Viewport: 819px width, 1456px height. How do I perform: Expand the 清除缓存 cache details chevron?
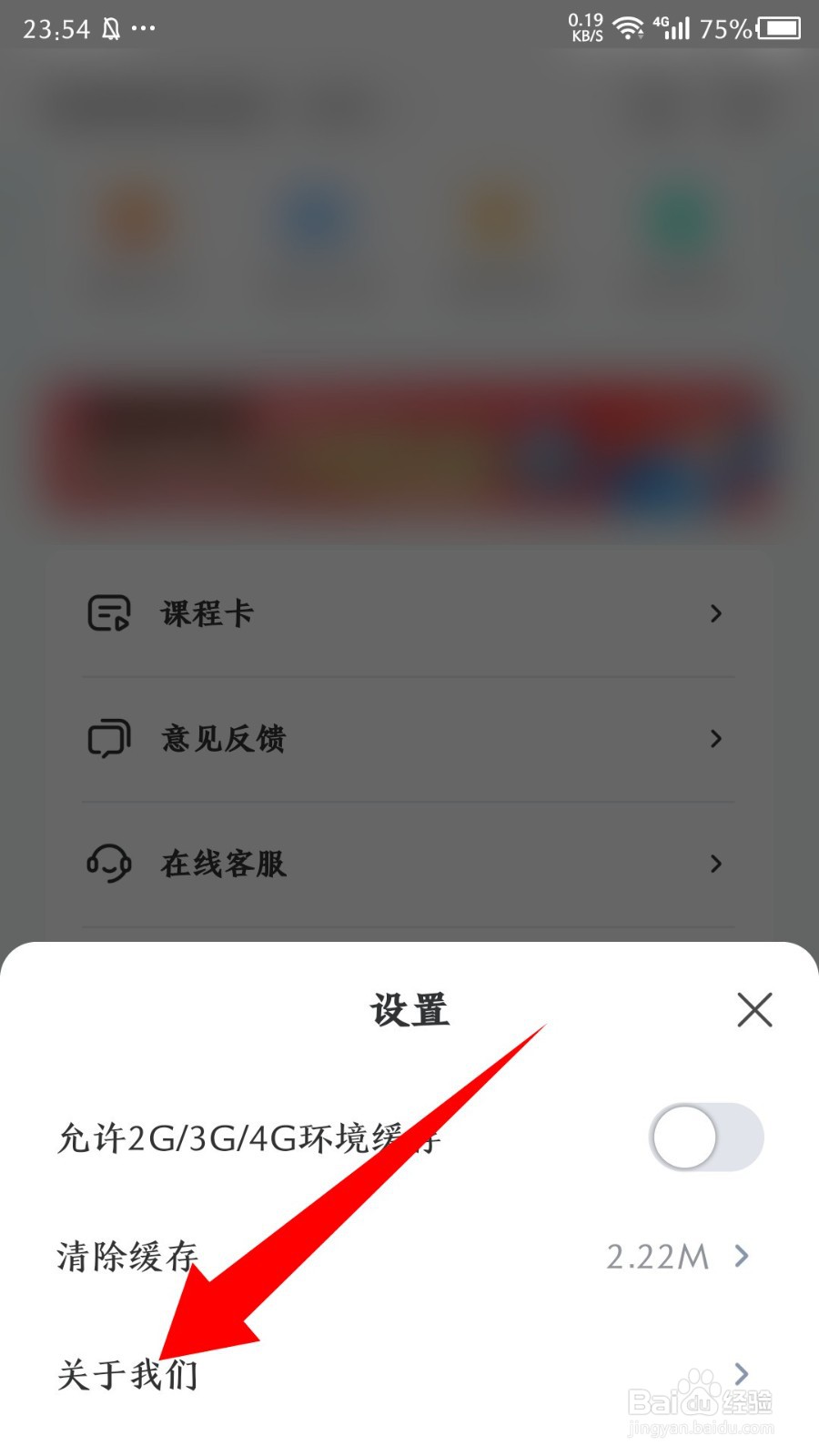tap(742, 1256)
